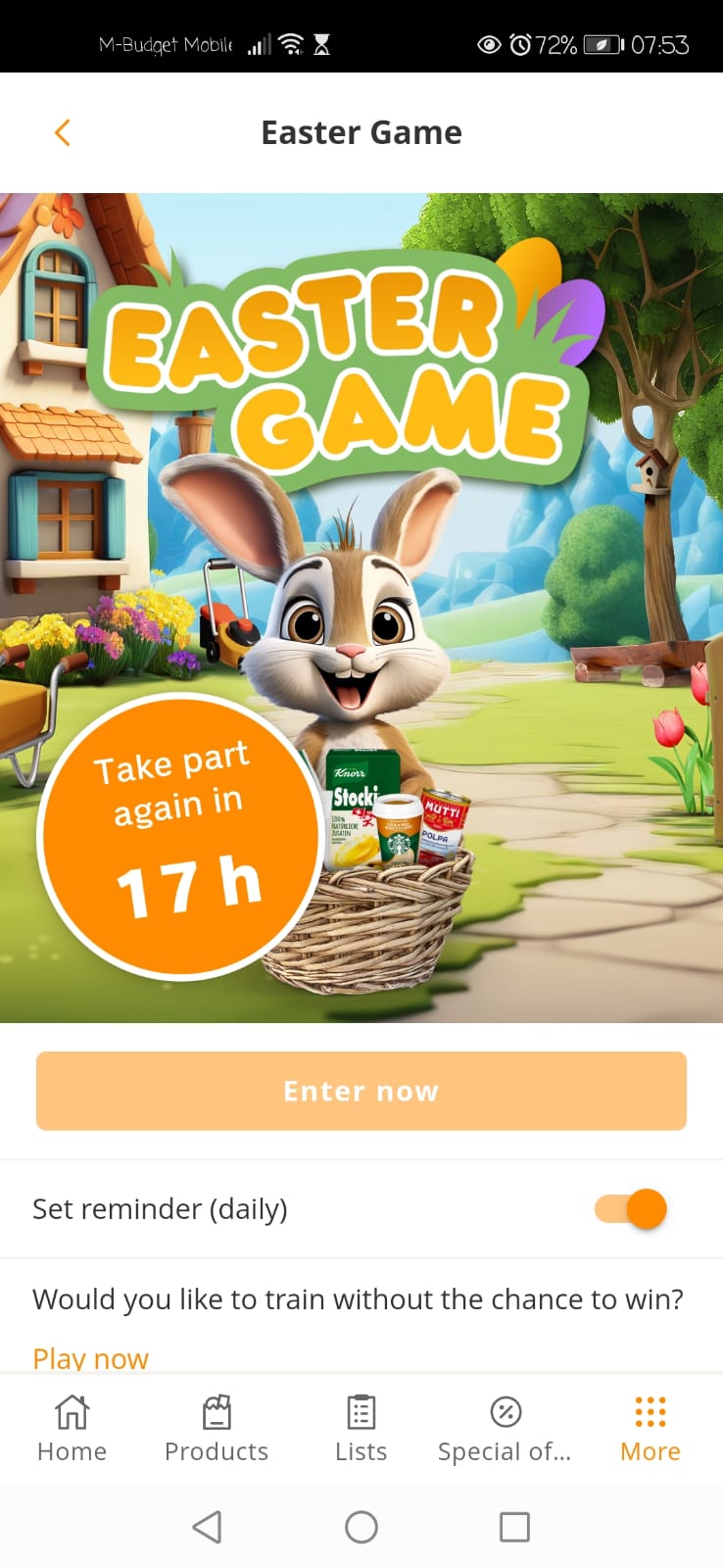Open the system recent apps view
This screenshot has width=723, height=1568.
tap(514, 1526)
